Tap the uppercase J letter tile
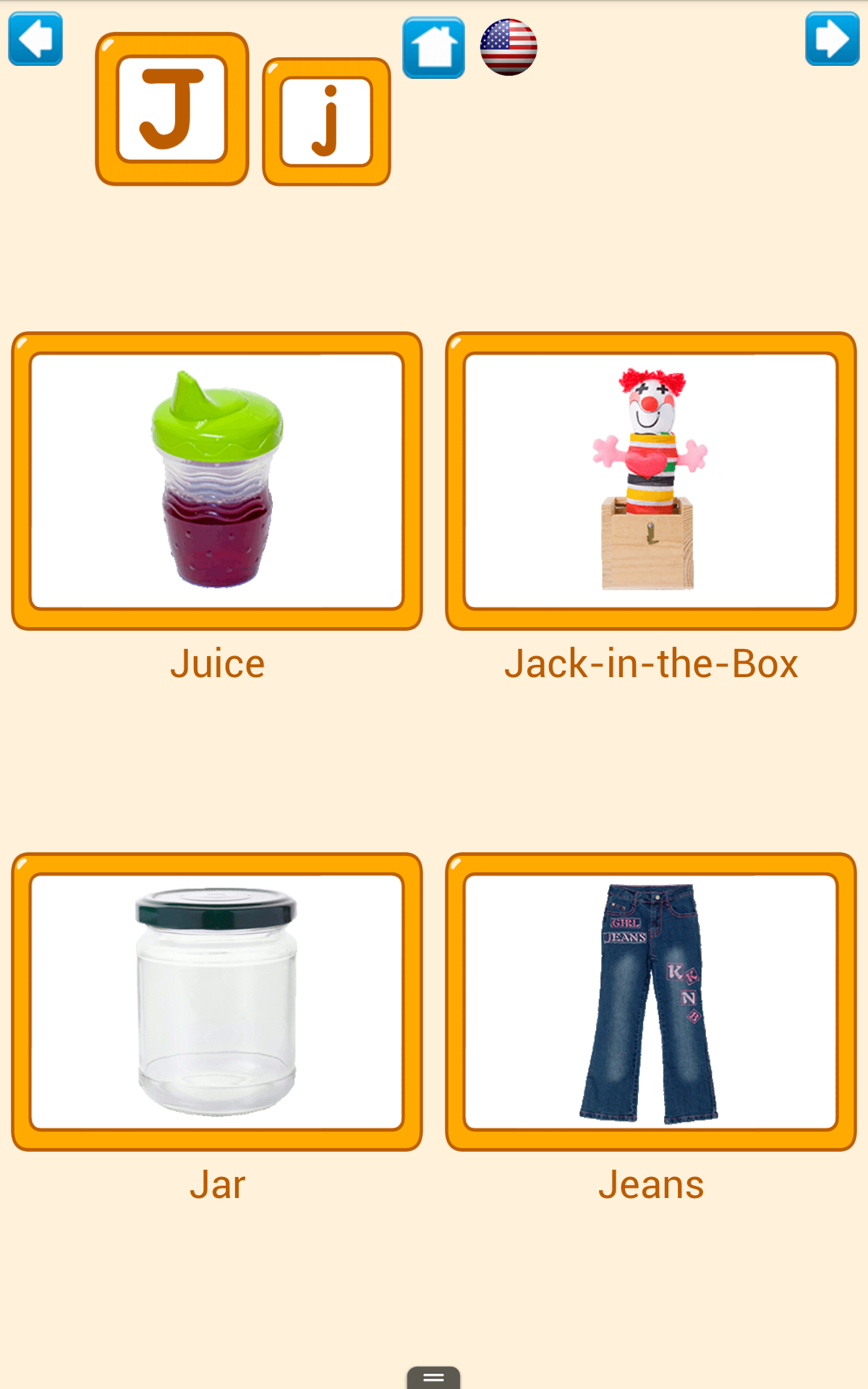Viewport: 868px width, 1389px height. 172,109
